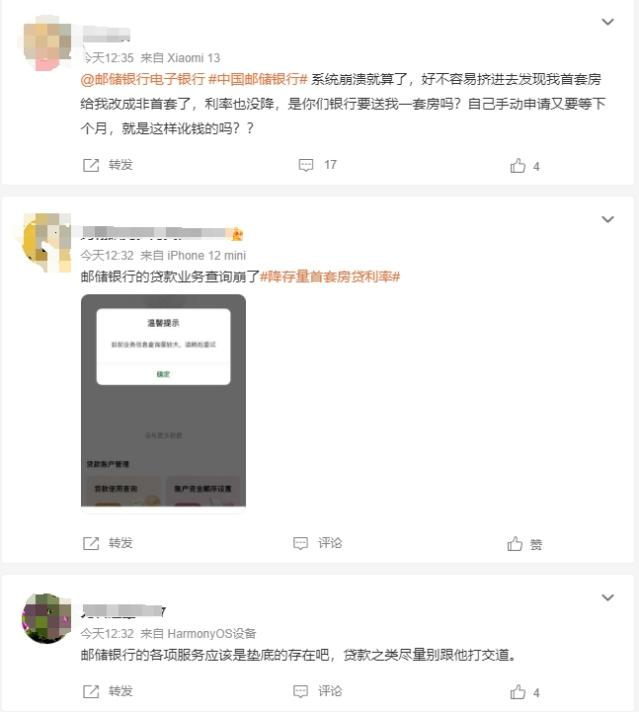Like the post sent from iPhone 12 mini
This screenshot has width=639, height=712.
[x=523, y=544]
